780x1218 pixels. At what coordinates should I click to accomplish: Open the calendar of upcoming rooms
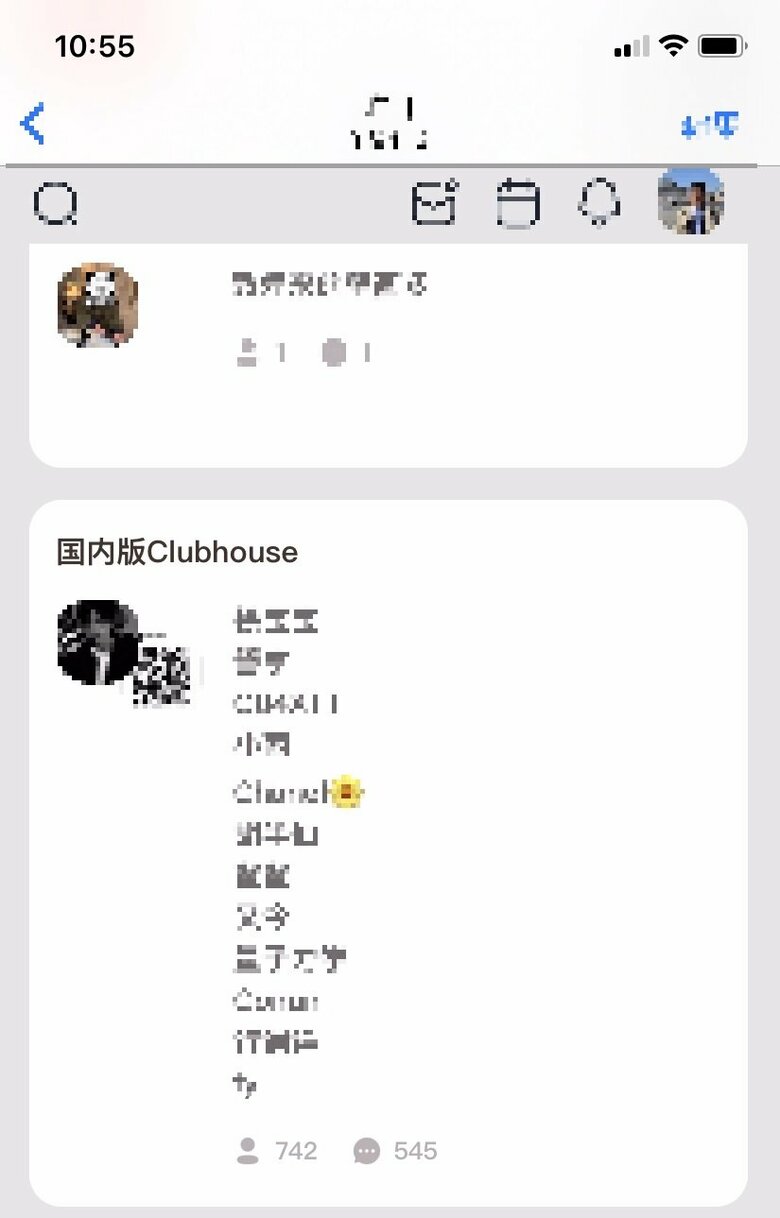[x=518, y=201]
